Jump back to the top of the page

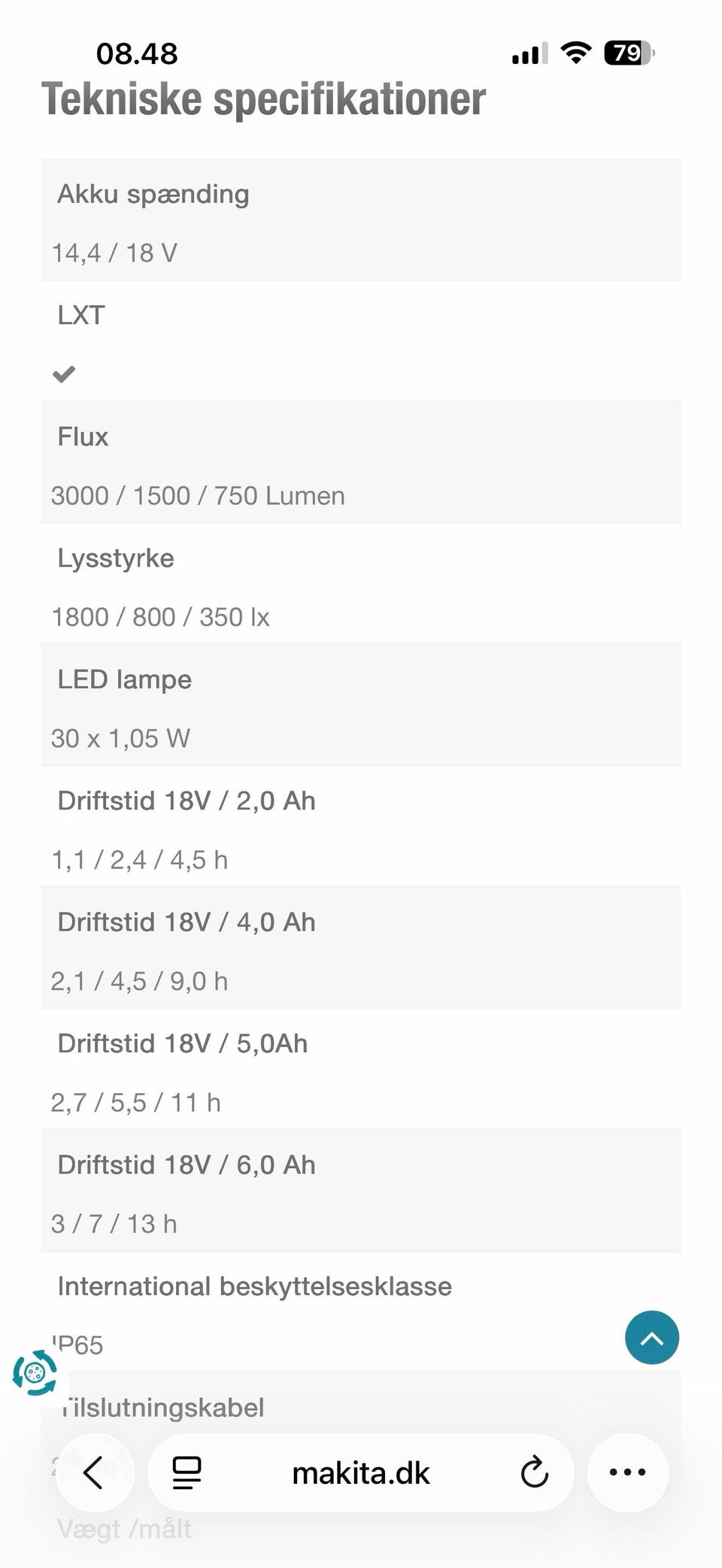tap(651, 1337)
